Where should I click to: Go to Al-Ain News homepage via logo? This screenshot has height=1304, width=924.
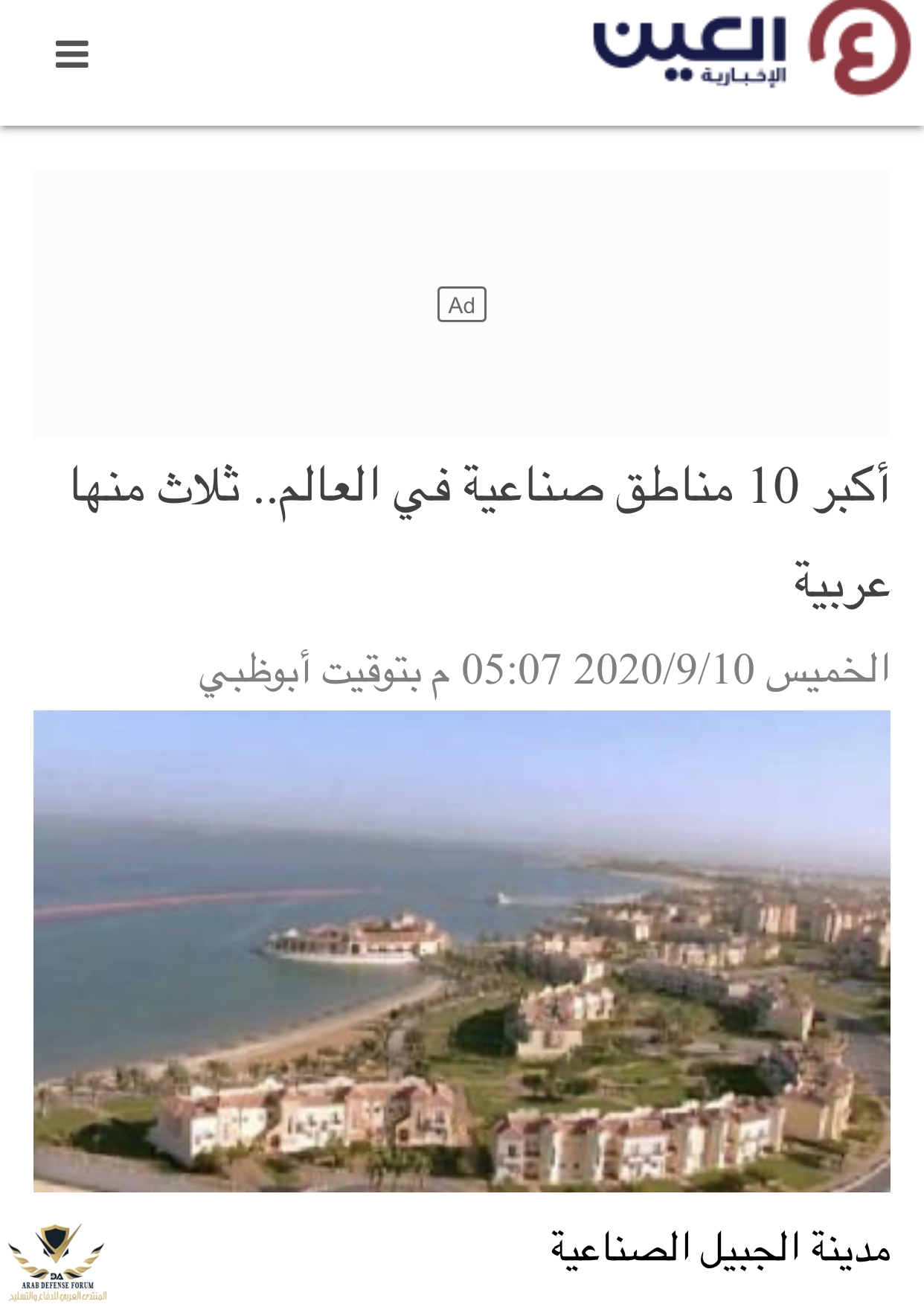[751, 49]
